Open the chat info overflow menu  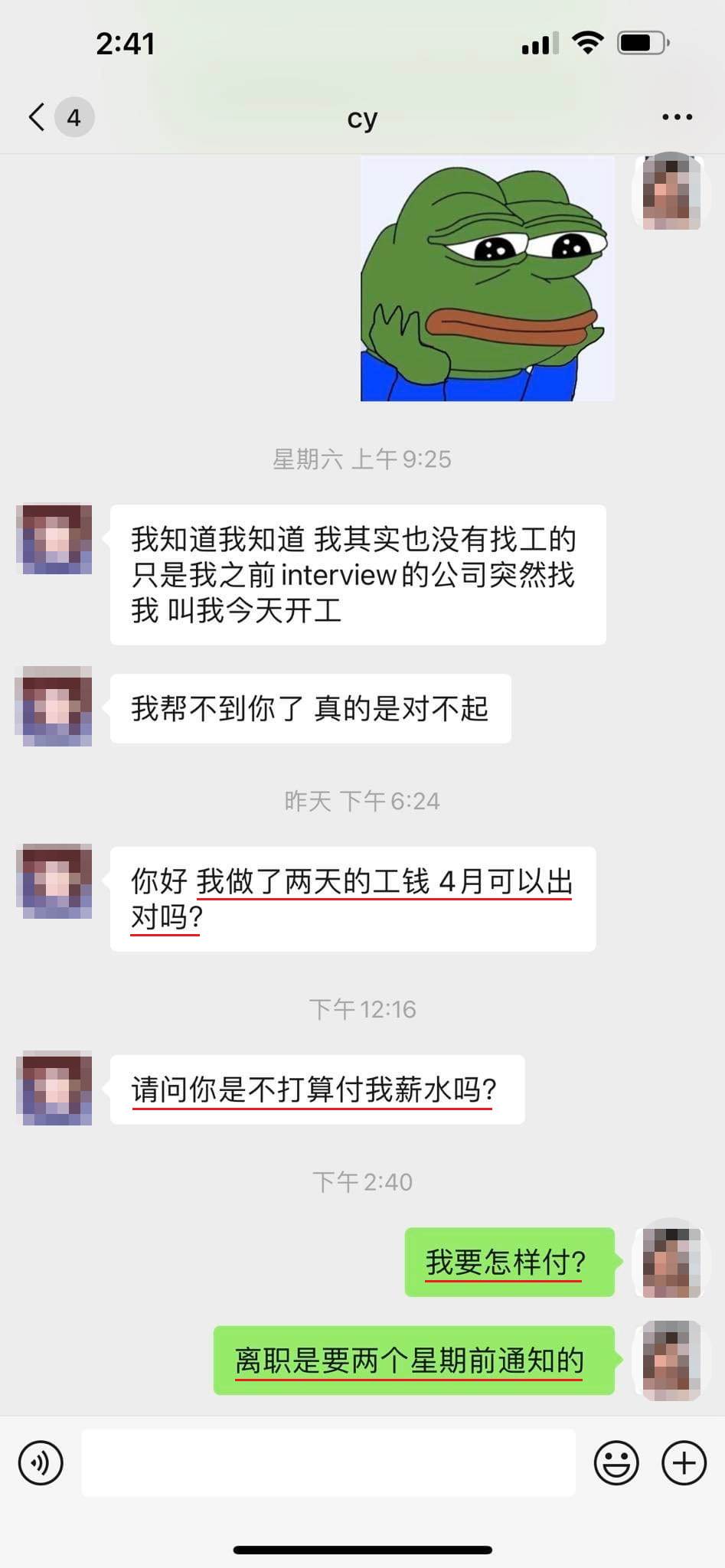(x=677, y=117)
